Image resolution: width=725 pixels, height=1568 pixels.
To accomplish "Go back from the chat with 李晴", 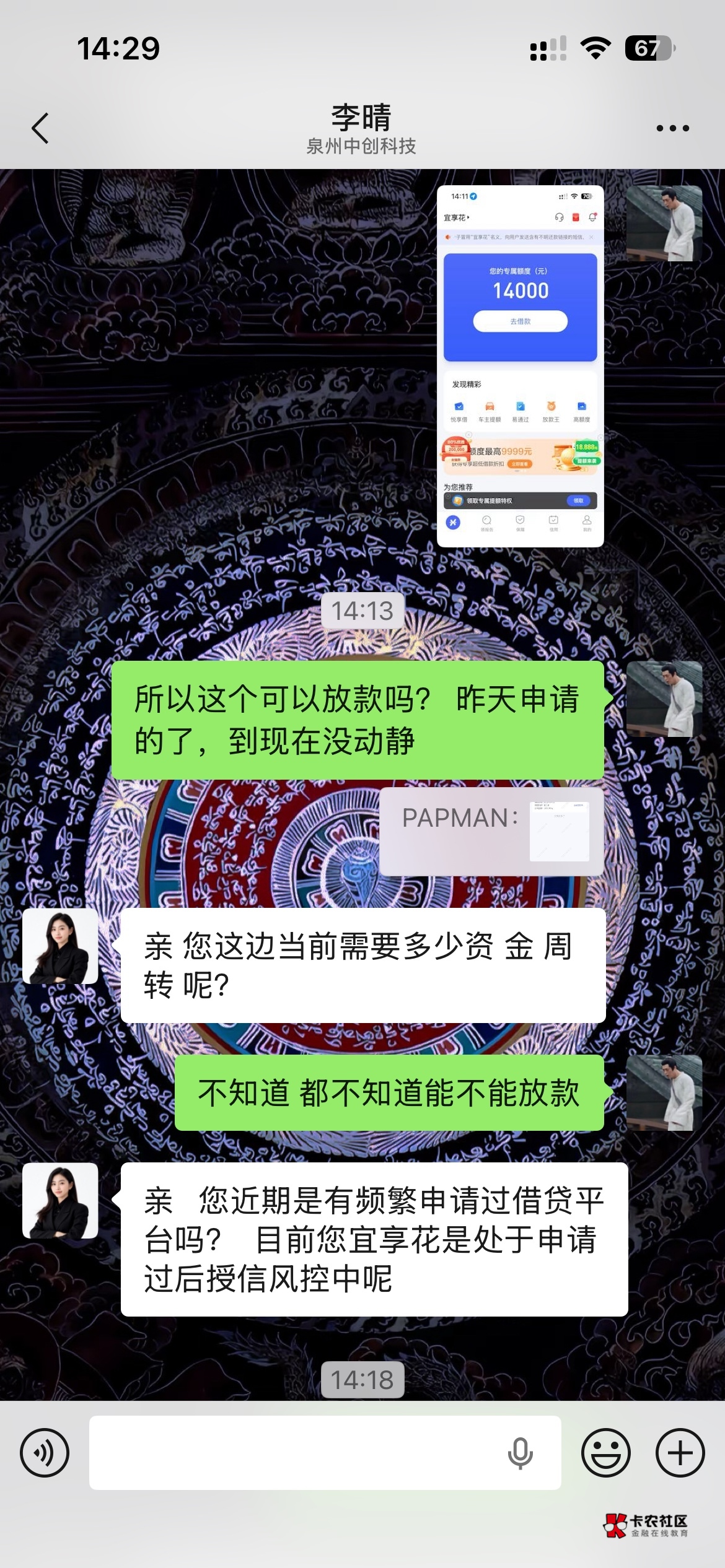I will (x=40, y=128).
